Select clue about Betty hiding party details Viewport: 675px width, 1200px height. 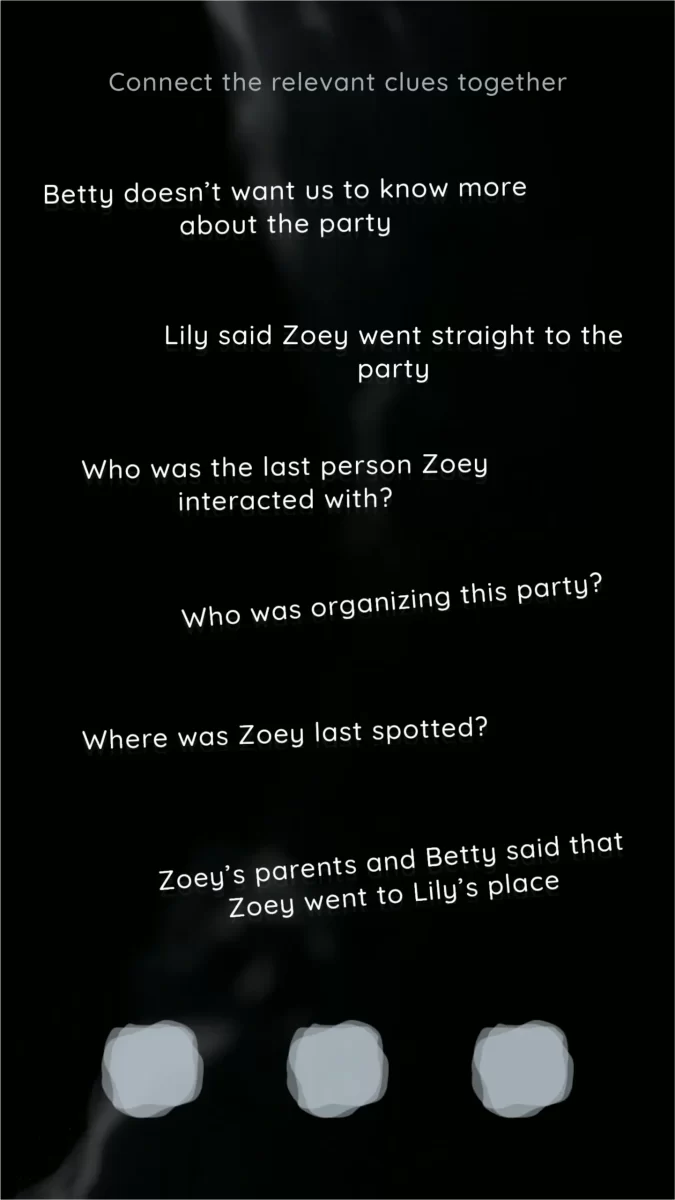click(285, 207)
